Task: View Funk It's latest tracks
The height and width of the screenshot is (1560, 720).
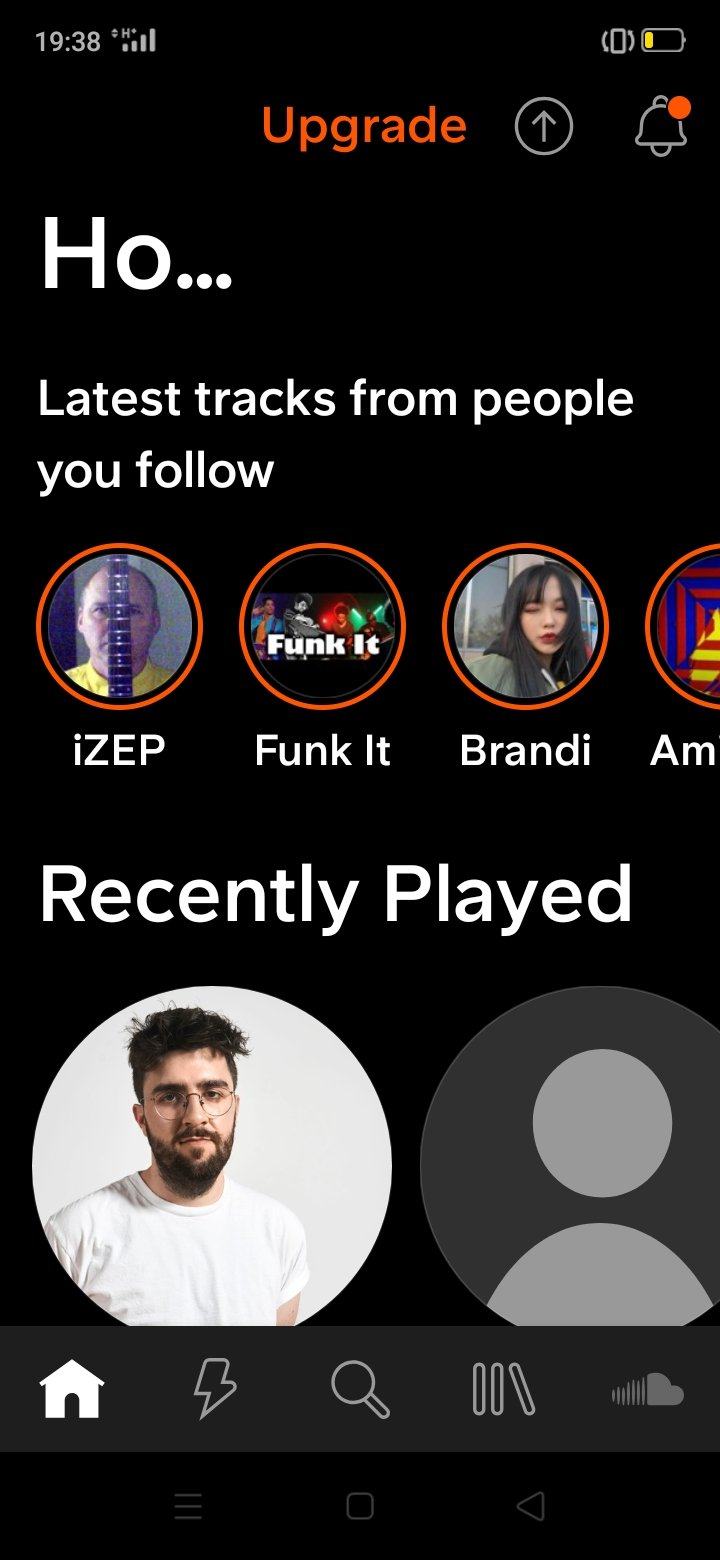Action: pos(322,627)
